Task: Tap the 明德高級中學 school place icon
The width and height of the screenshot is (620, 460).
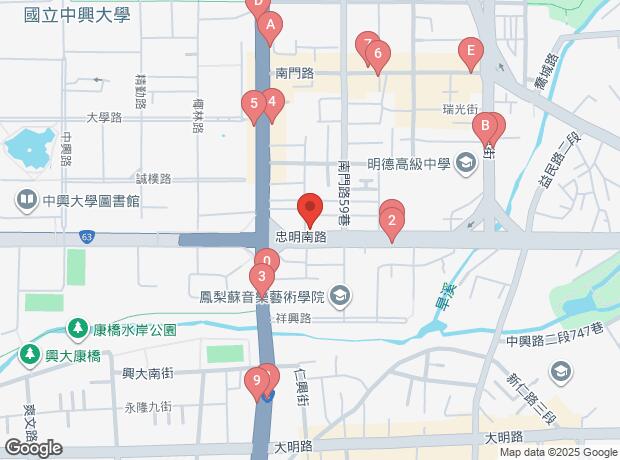Action: click(x=466, y=162)
